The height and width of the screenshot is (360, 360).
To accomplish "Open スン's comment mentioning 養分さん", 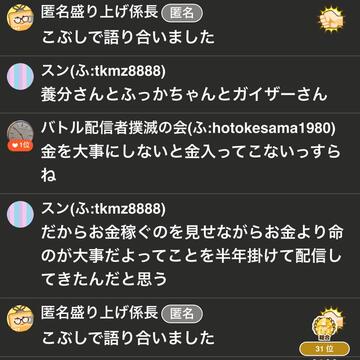I will [184, 95].
